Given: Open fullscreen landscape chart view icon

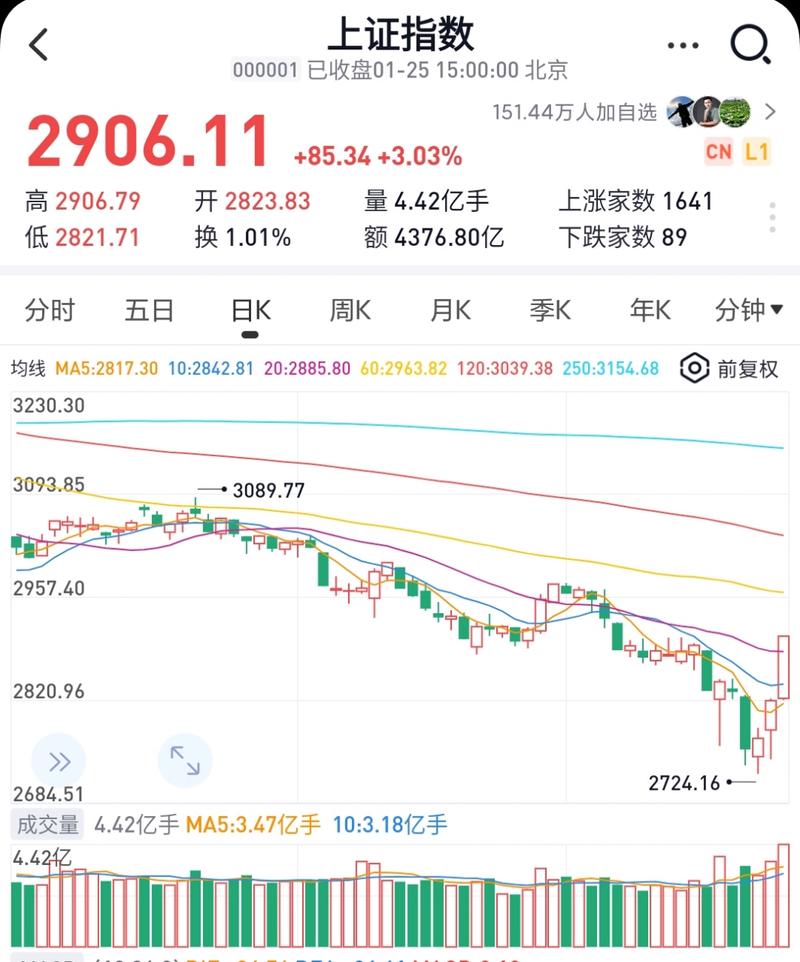Looking at the screenshot, I should 185,760.
